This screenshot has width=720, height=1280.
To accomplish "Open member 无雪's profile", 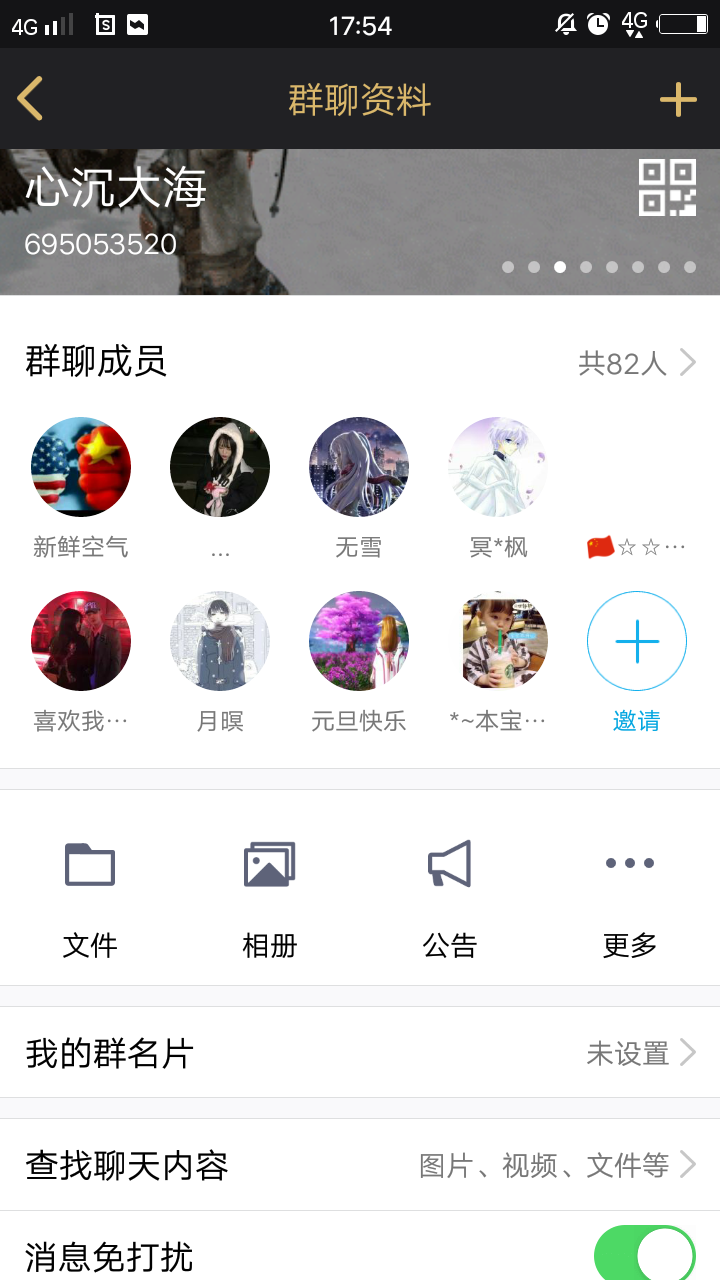I will click(x=359, y=467).
